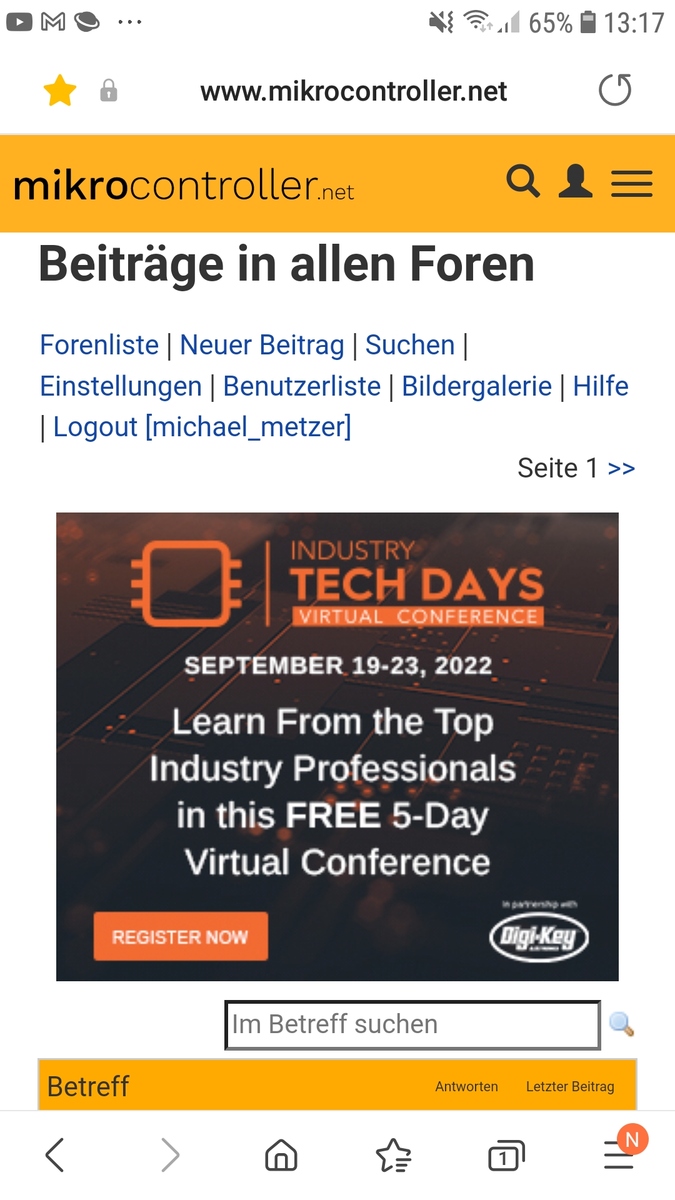Open the Industry Tech Days ad banner
The height and width of the screenshot is (1200, 675).
(337, 747)
